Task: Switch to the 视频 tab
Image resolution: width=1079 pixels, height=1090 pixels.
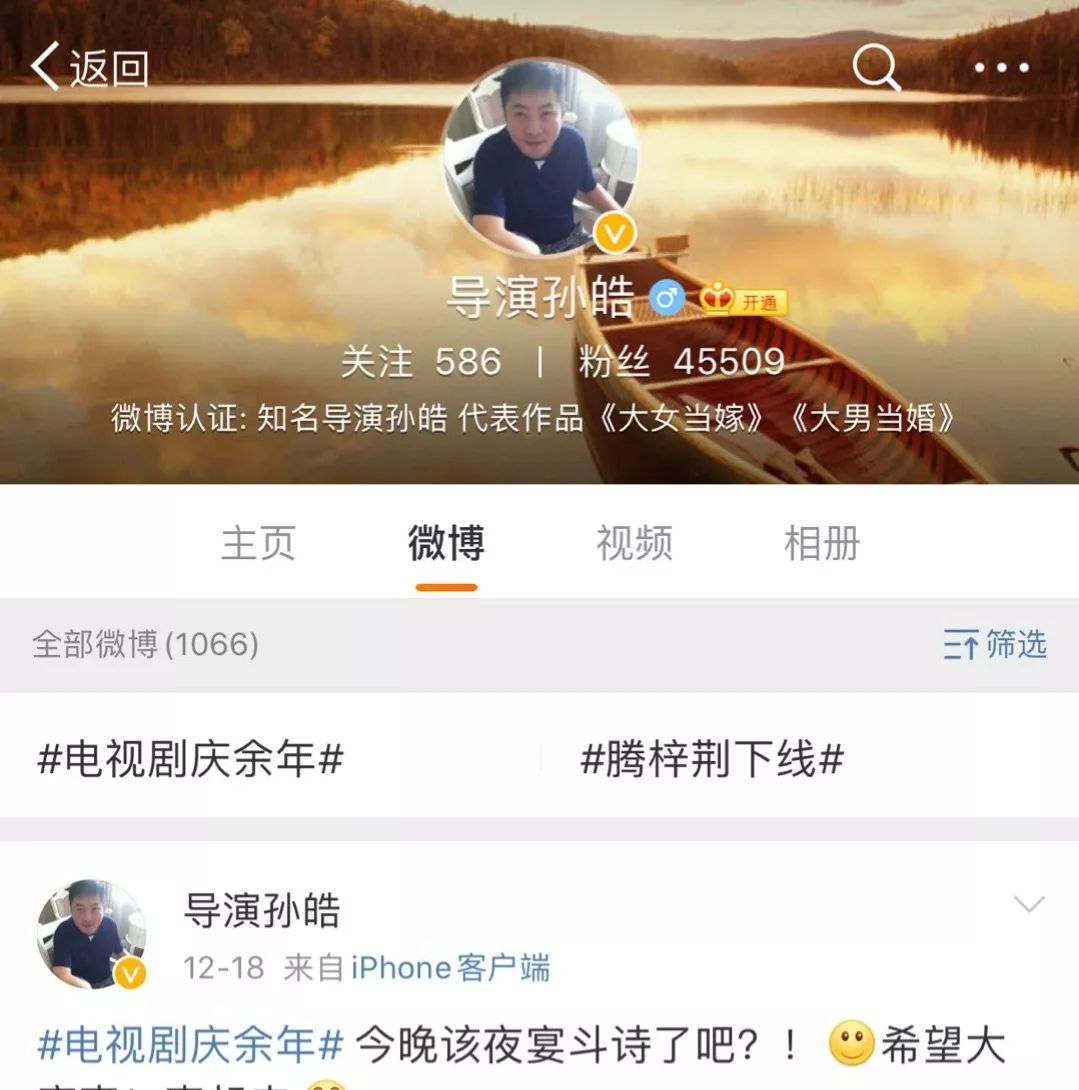Action: [x=634, y=543]
